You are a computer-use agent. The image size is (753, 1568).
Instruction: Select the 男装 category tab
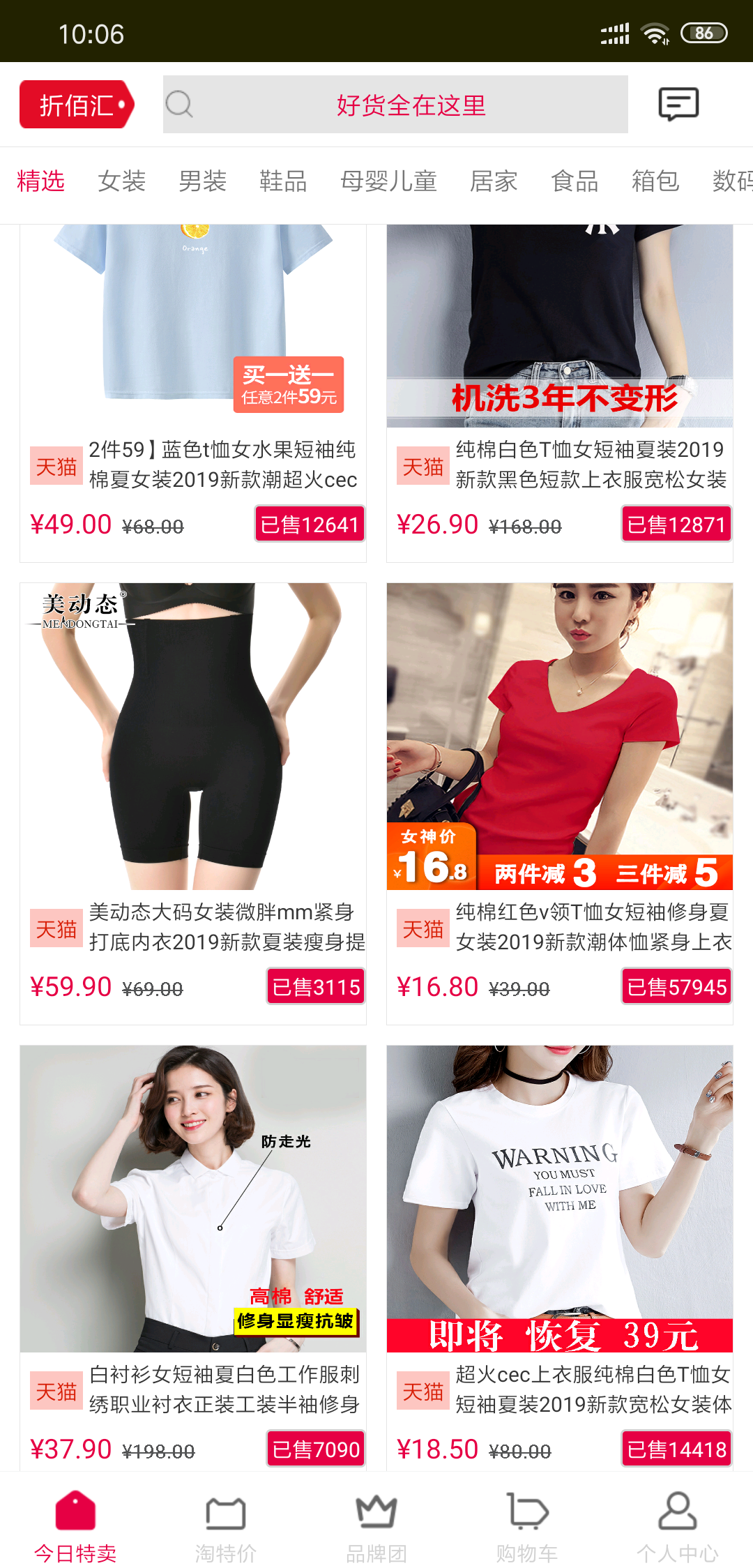point(202,181)
